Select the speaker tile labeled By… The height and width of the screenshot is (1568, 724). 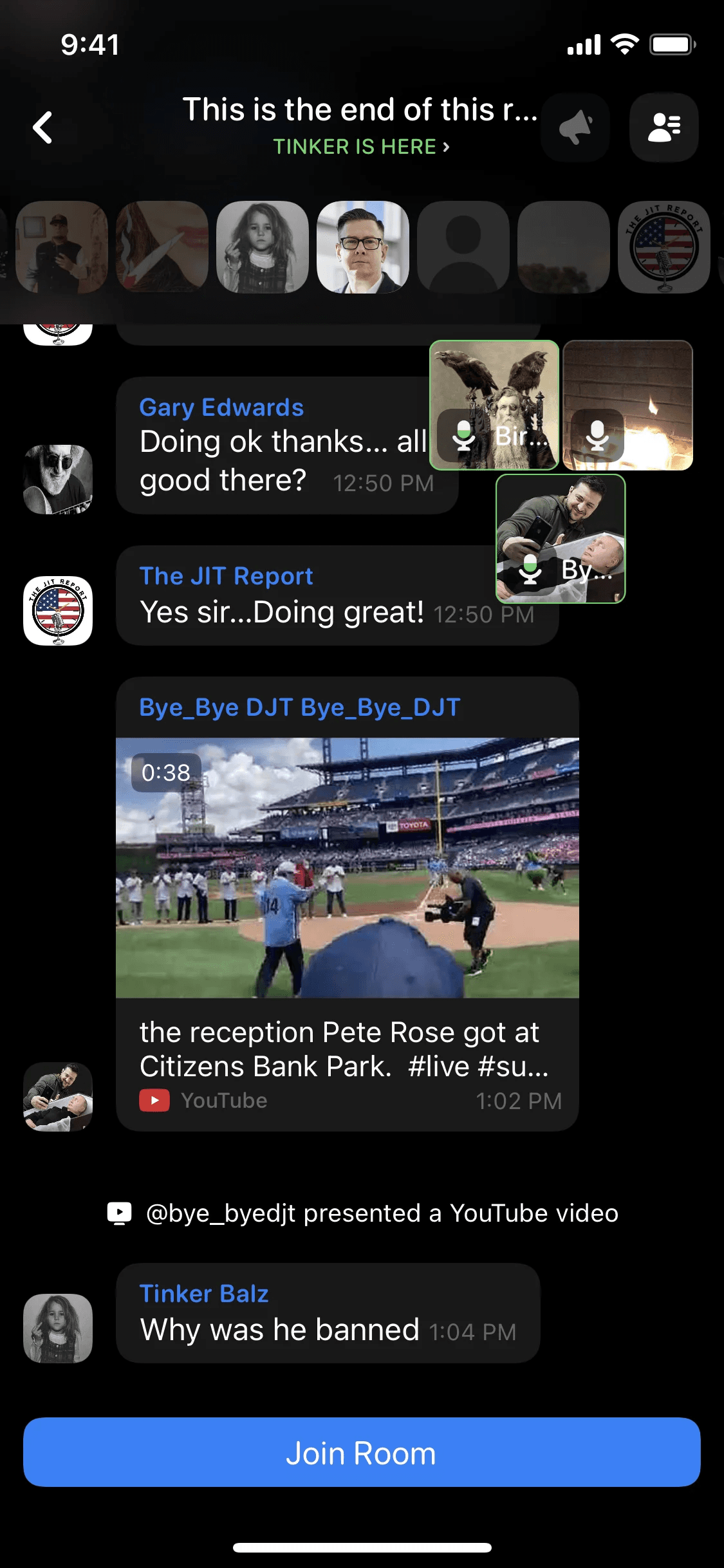click(x=561, y=539)
